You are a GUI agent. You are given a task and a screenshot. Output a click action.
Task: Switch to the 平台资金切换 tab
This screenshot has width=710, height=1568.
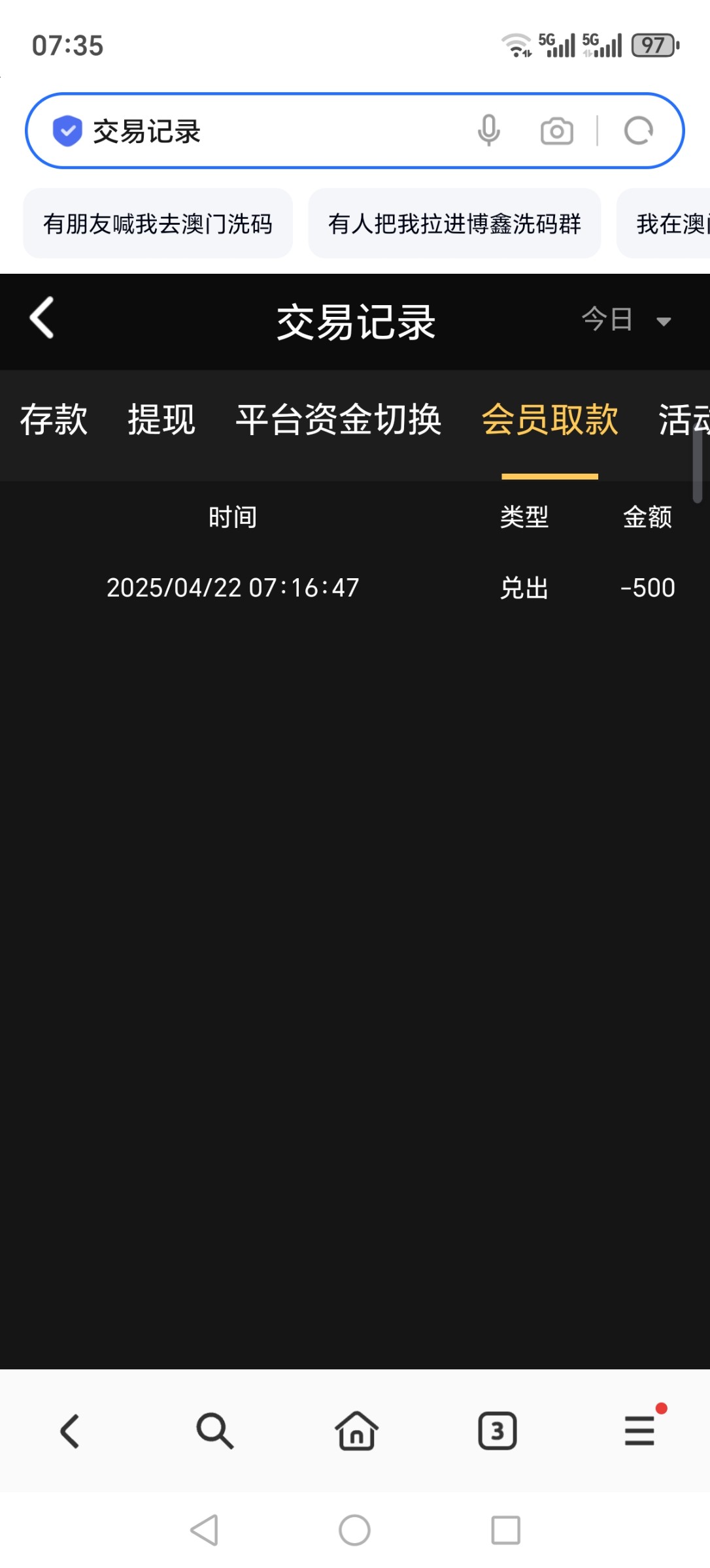pyautogui.click(x=339, y=419)
